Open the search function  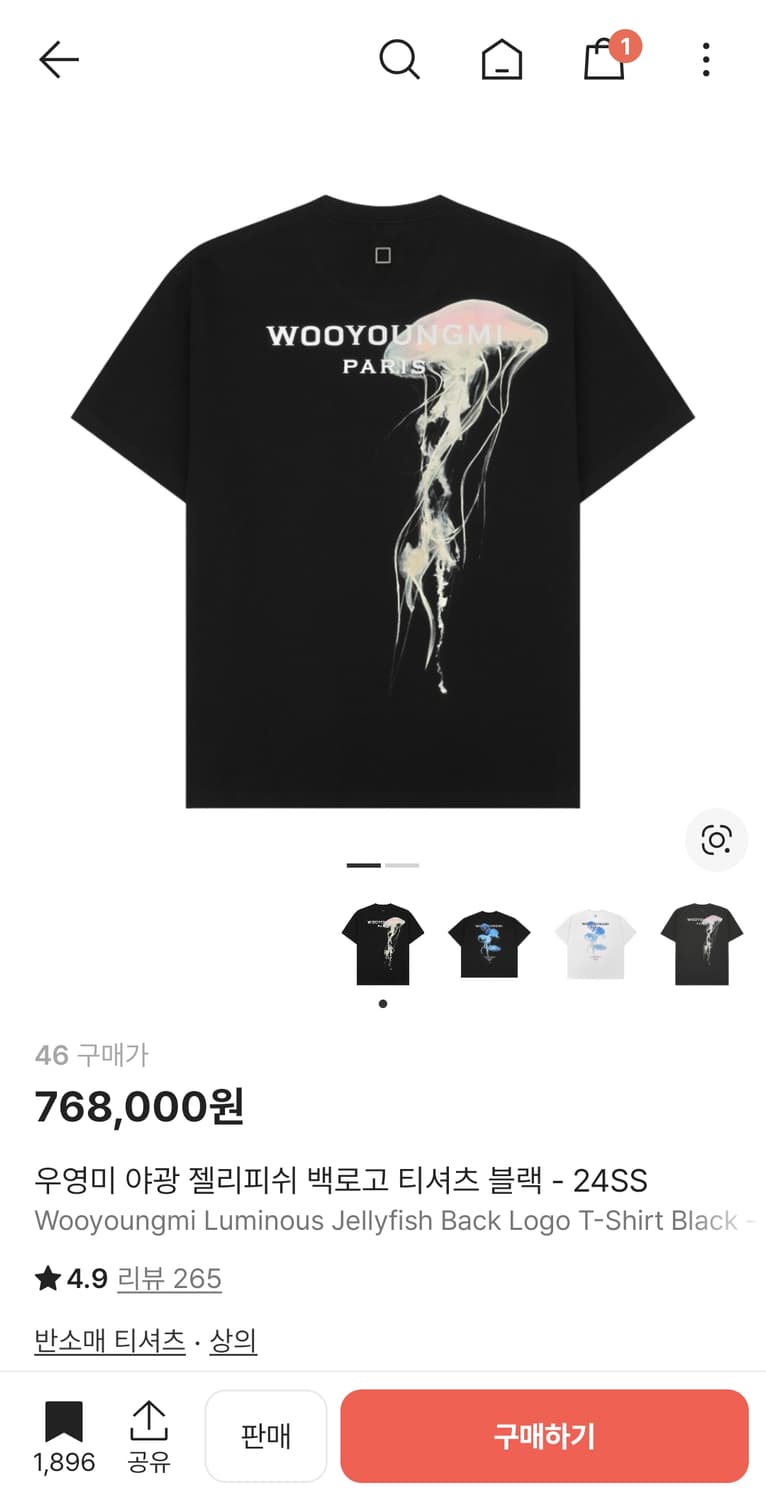[400, 60]
